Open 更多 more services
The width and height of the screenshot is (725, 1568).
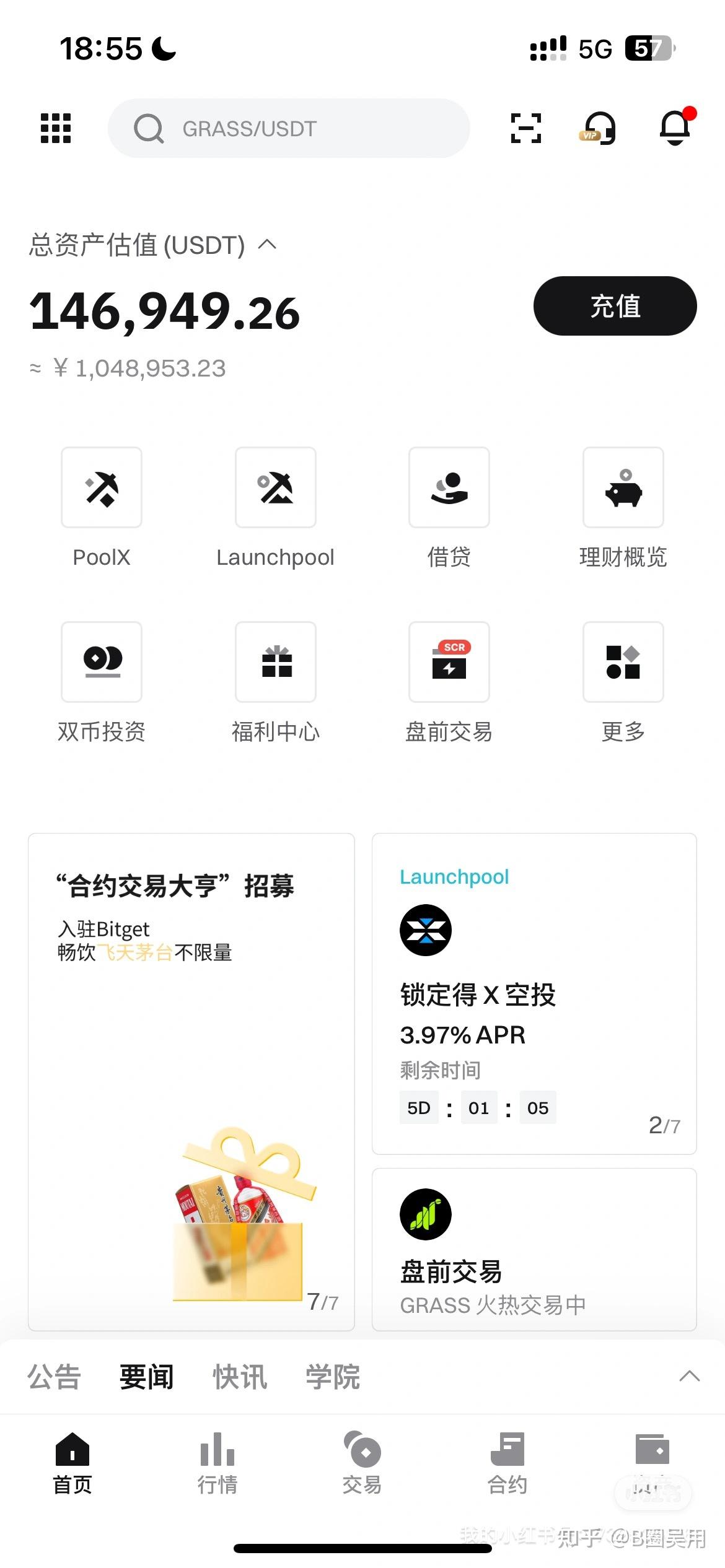click(x=623, y=662)
